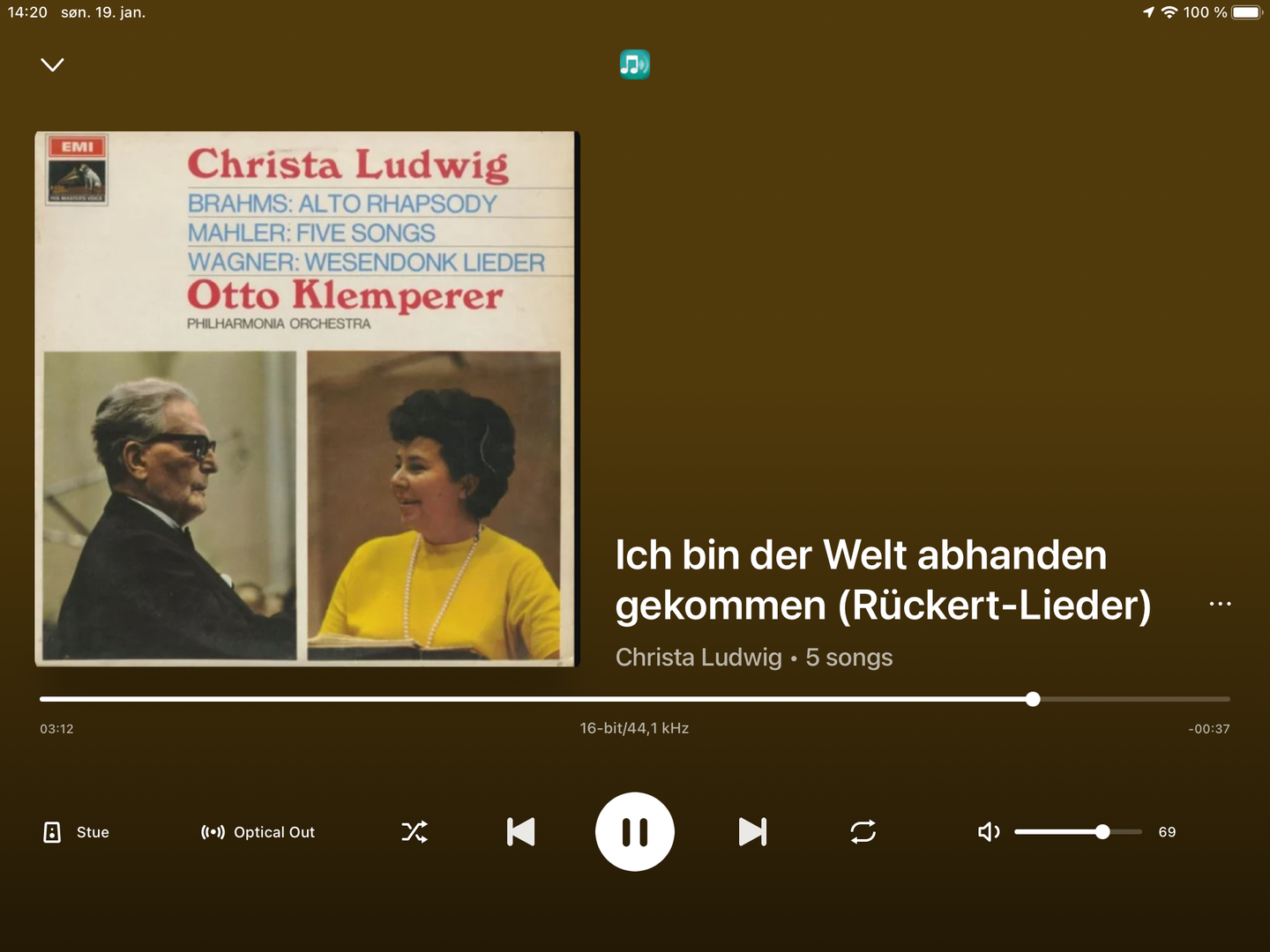Collapse the now playing screen
Image resolution: width=1270 pixels, height=952 pixels.
coord(53,64)
